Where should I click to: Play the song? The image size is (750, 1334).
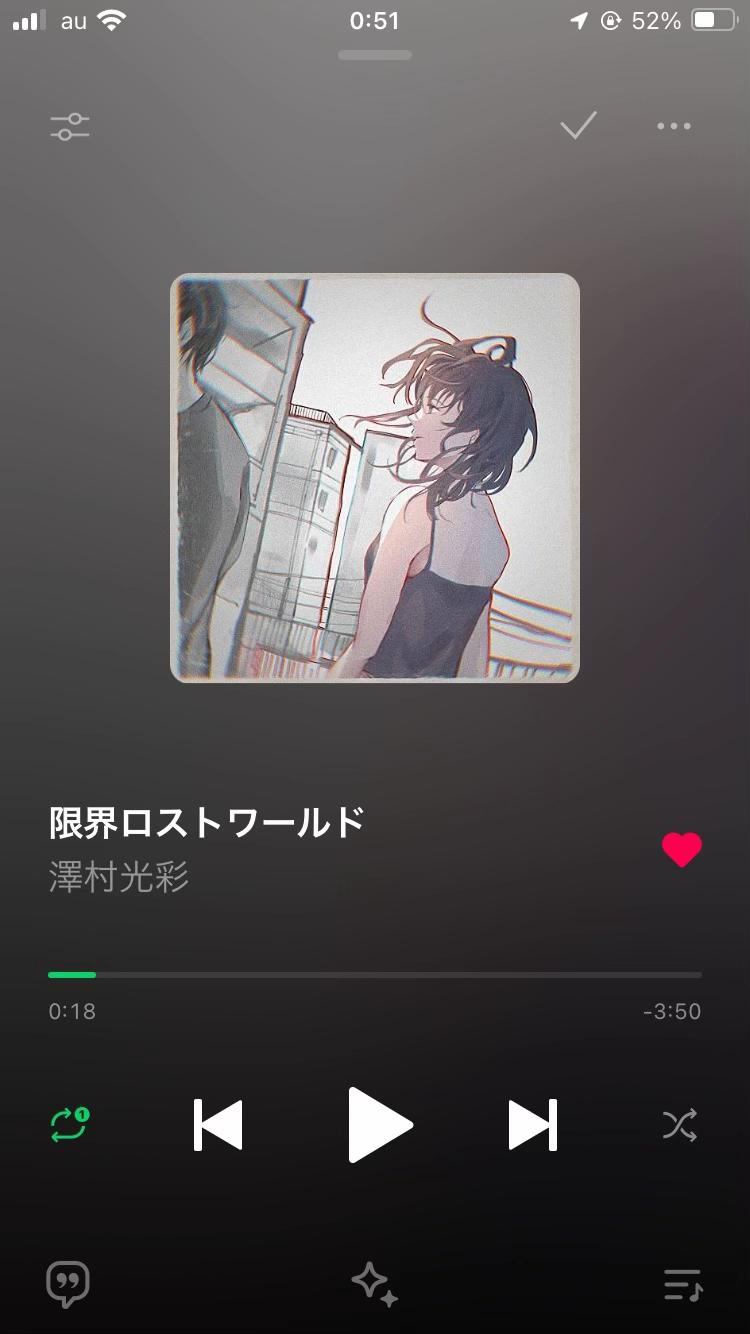point(379,1125)
